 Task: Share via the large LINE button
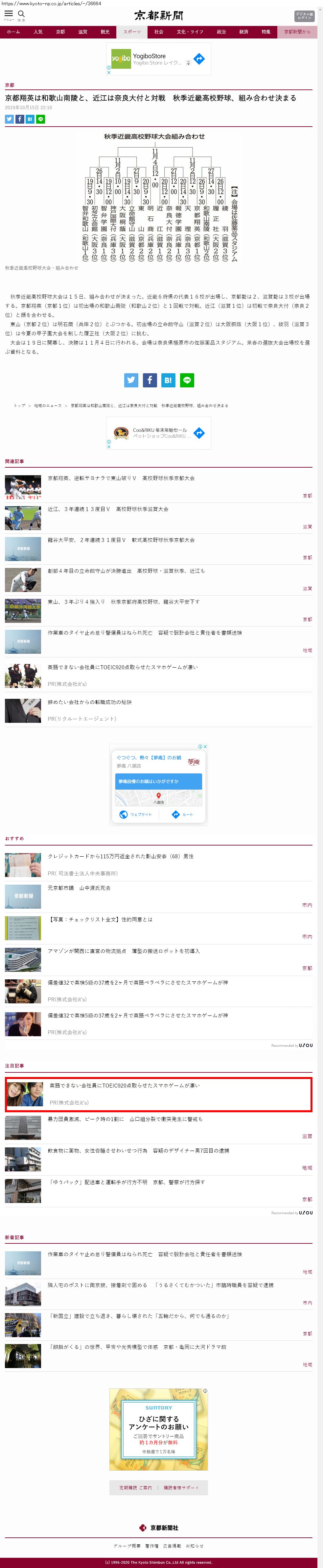pos(187,380)
